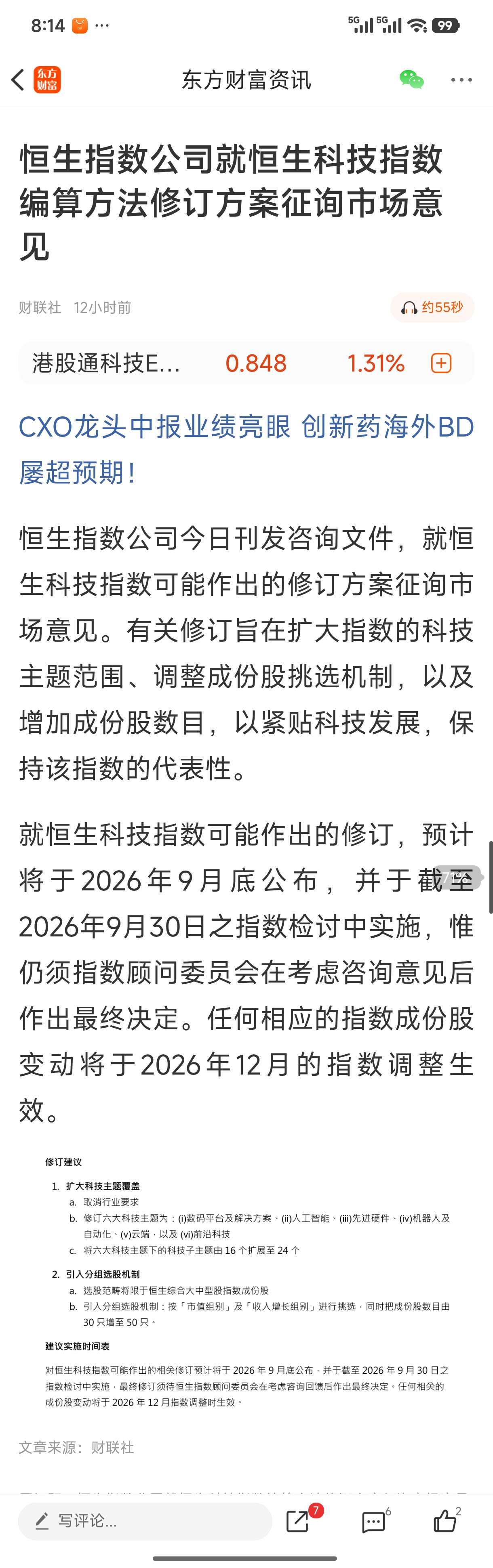The width and height of the screenshot is (493, 1568).
Task: Tap the share icon with badge 7
Action: coord(298,1520)
